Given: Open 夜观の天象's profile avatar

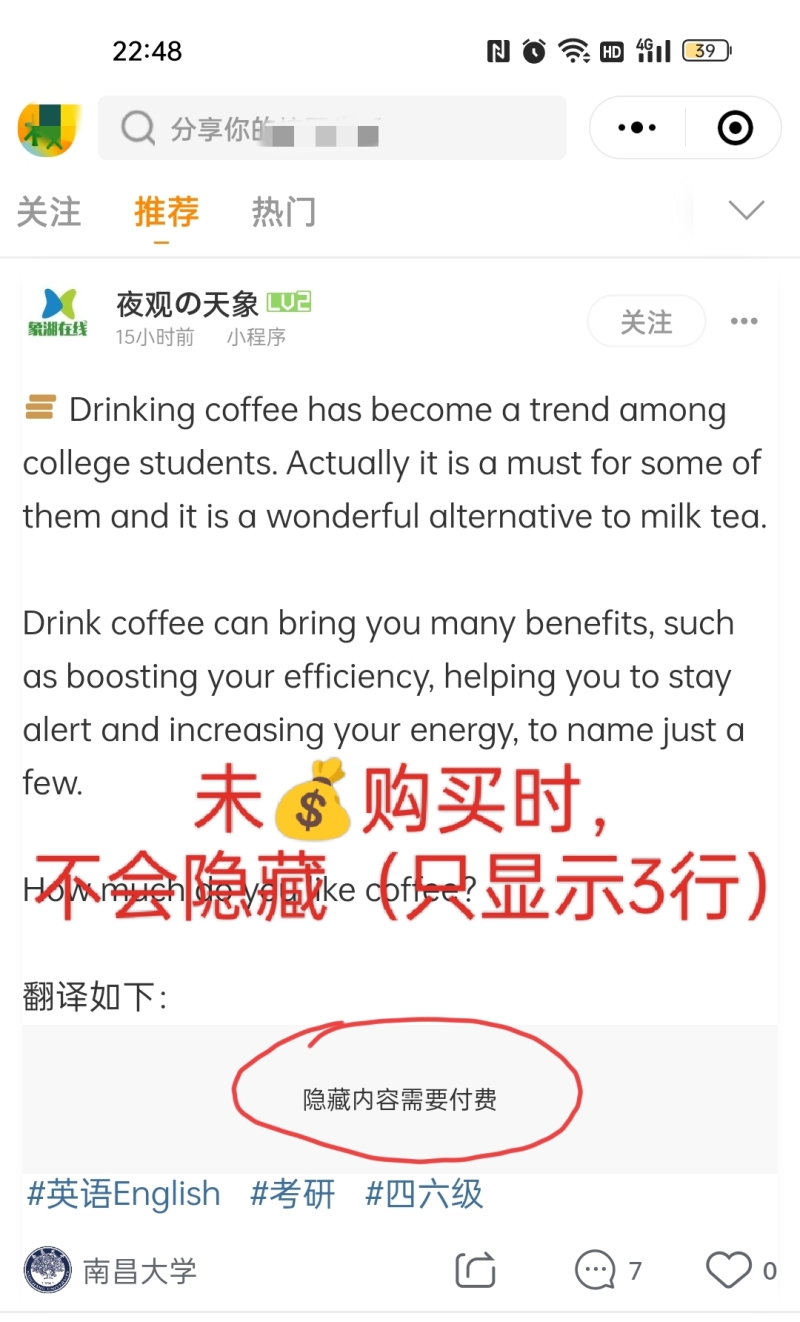Looking at the screenshot, I should click(x=58, y=314).
